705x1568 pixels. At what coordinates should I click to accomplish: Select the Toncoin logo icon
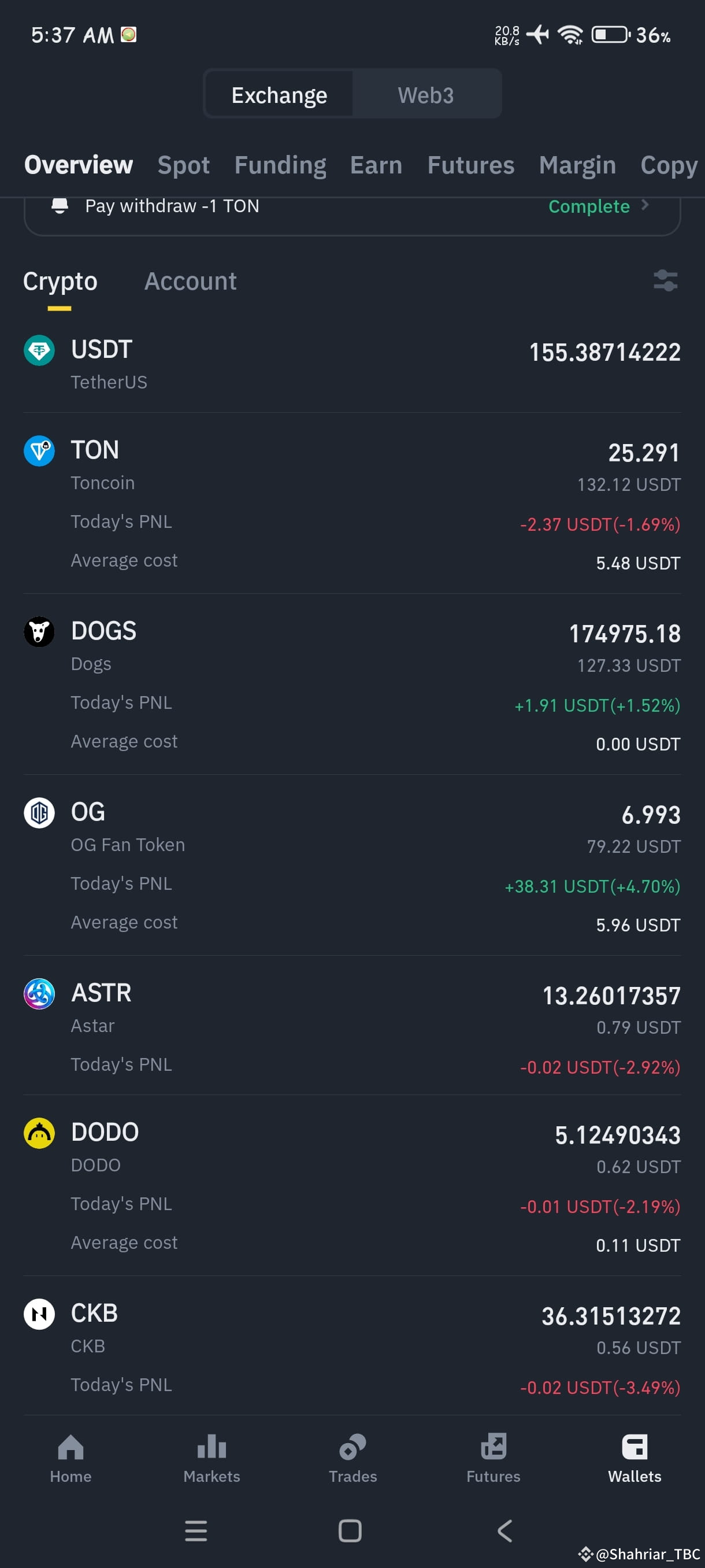point(39,452)
